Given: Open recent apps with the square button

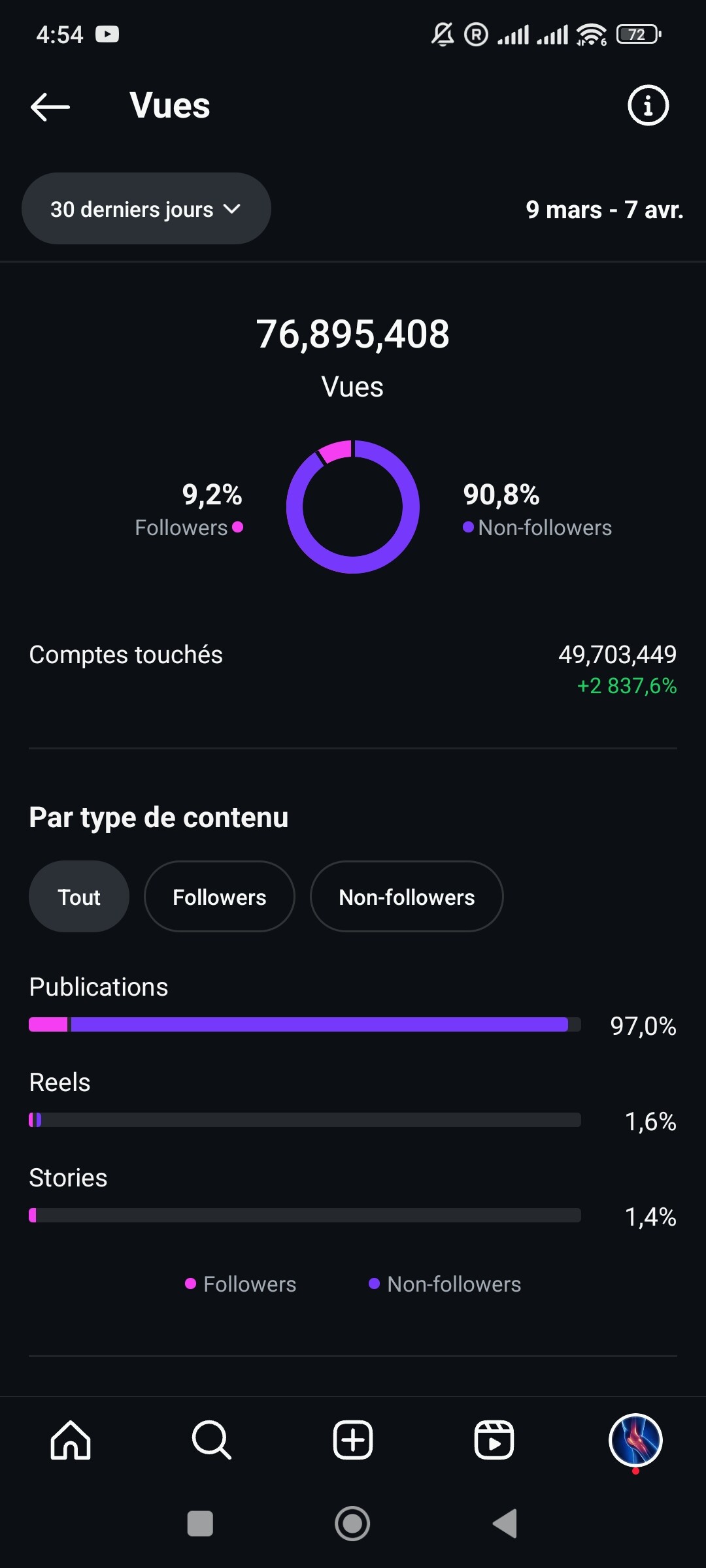Looking at the screenshot, I should (x=200, y=1524).
